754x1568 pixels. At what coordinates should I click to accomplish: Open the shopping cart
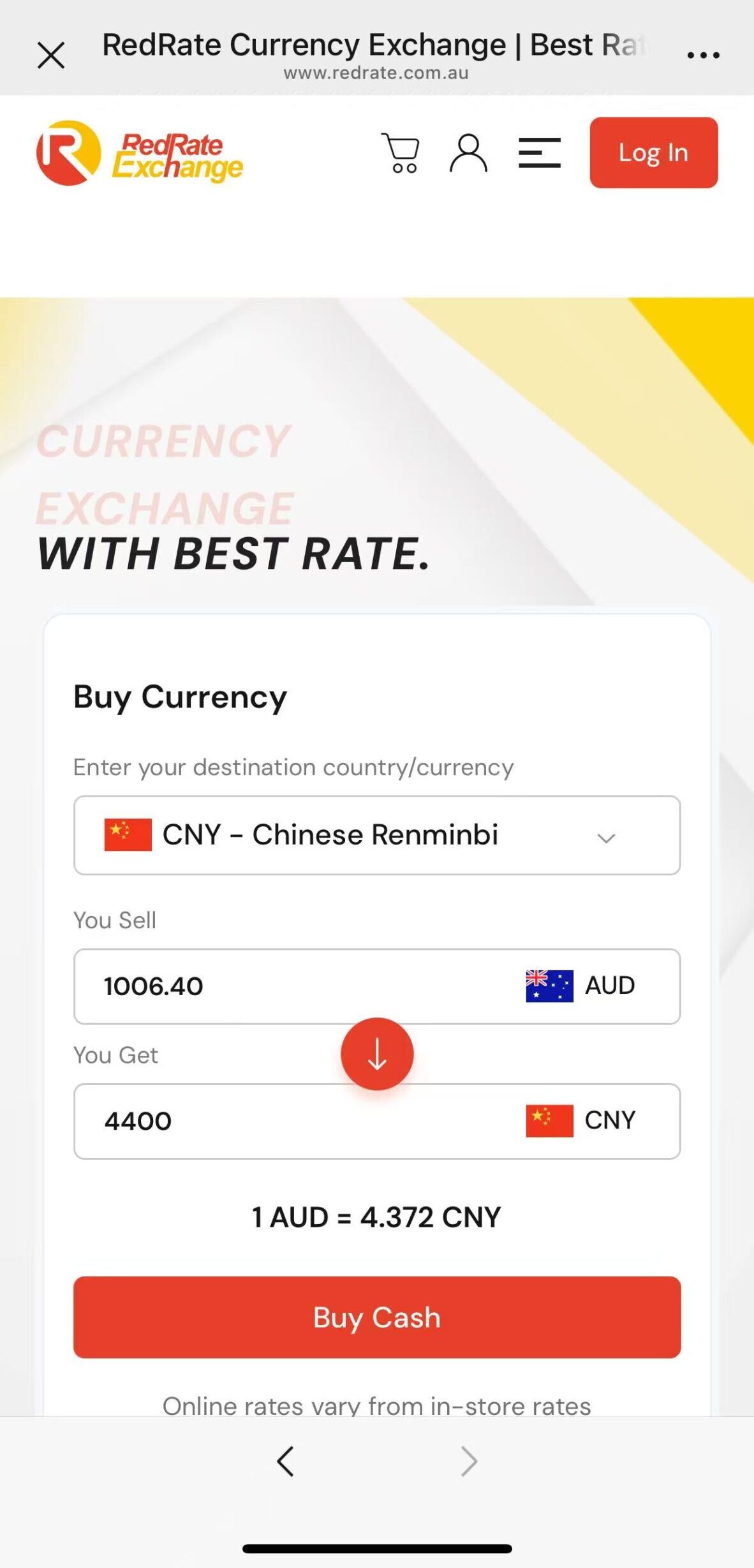(401, 153)
